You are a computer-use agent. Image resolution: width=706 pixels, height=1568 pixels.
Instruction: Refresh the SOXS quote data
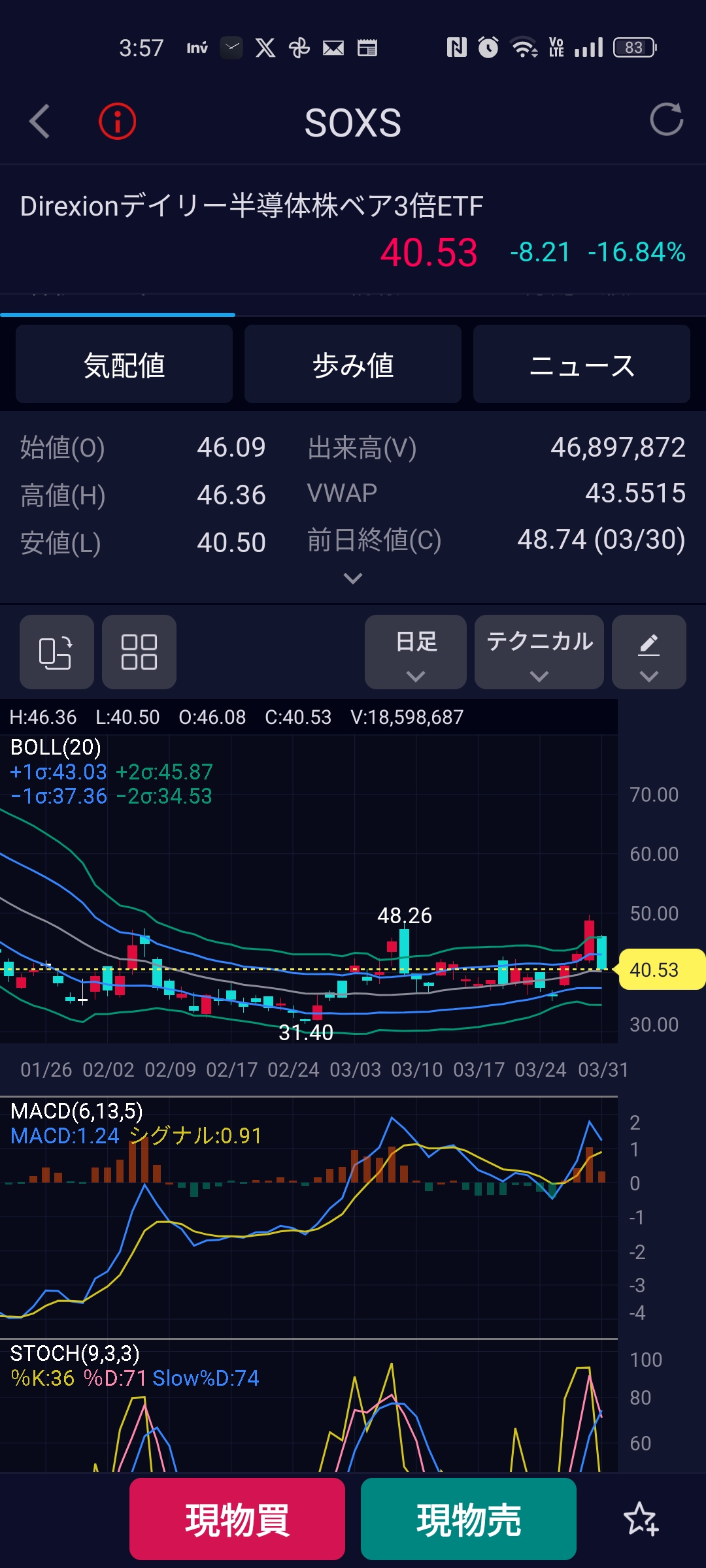[x=666, y=120]
